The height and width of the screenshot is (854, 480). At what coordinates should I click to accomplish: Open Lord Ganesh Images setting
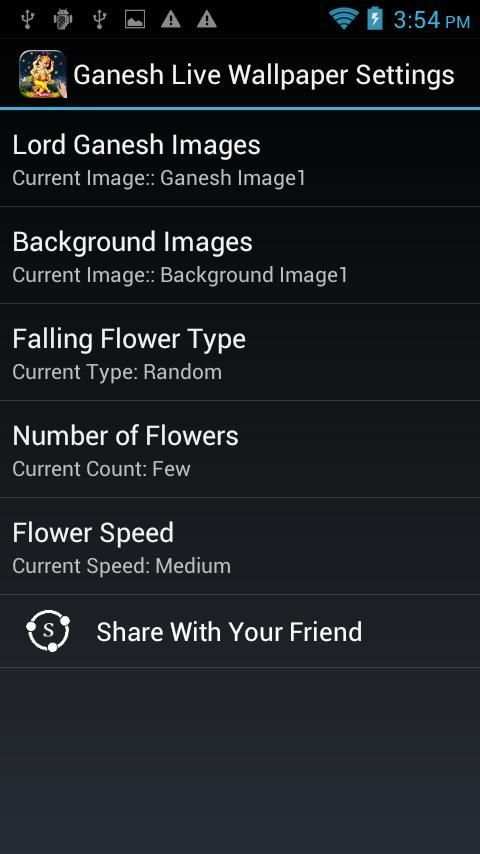[240, 158]
